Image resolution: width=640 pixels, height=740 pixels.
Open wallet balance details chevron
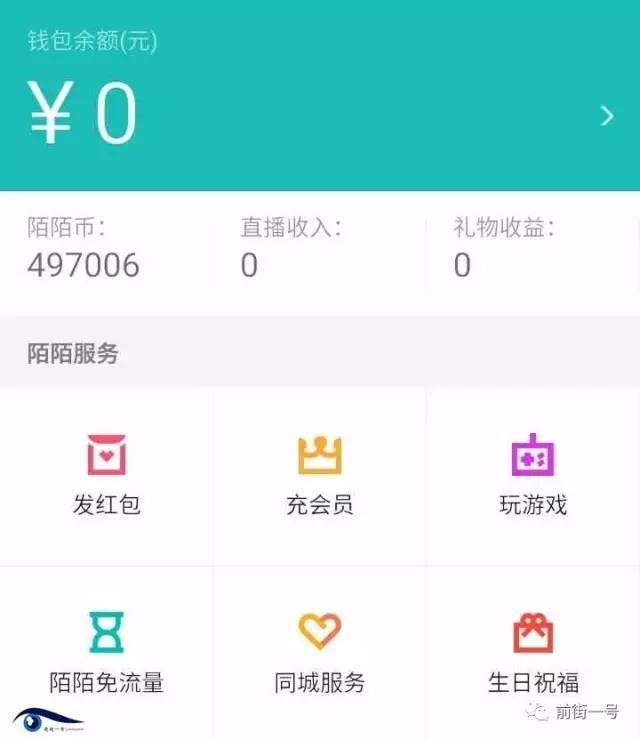coord(606,116)
